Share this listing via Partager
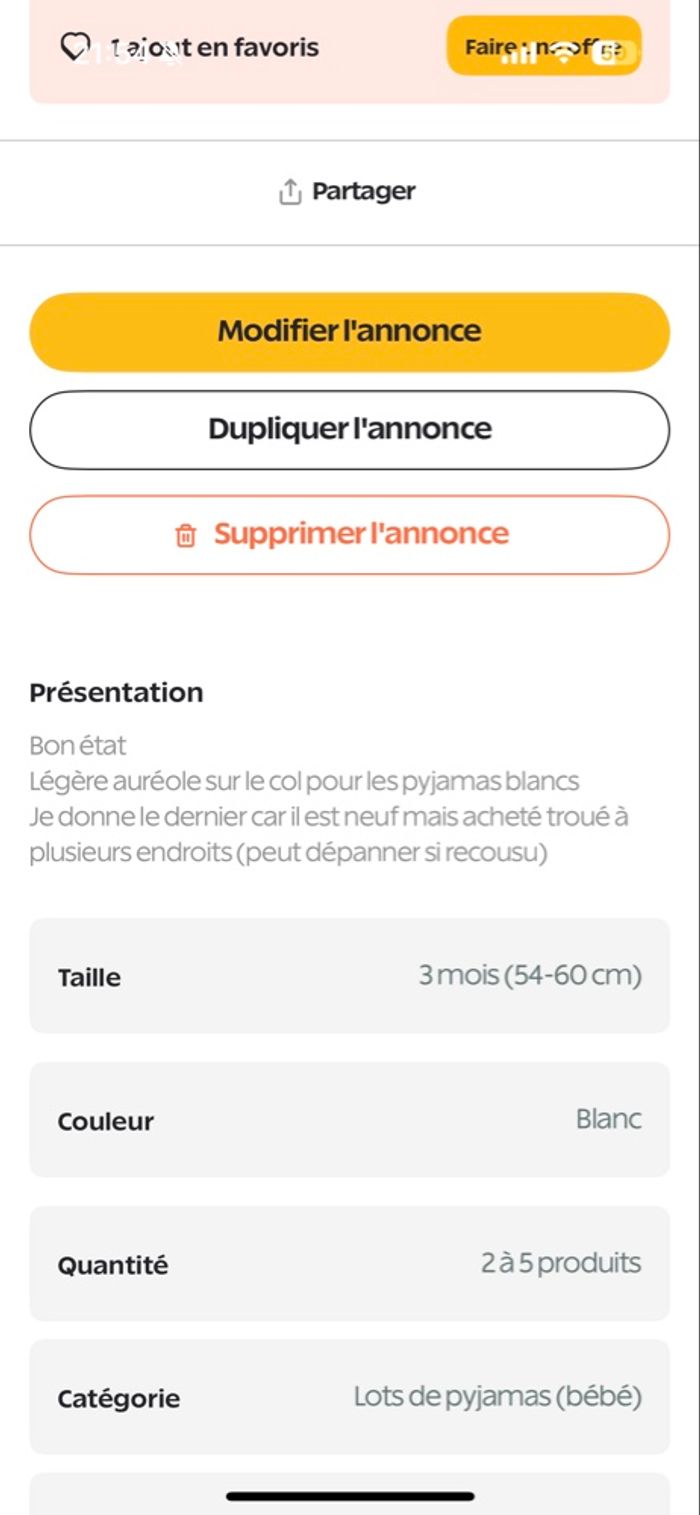This screenshot has width=700, height=1515. (347, 191)
